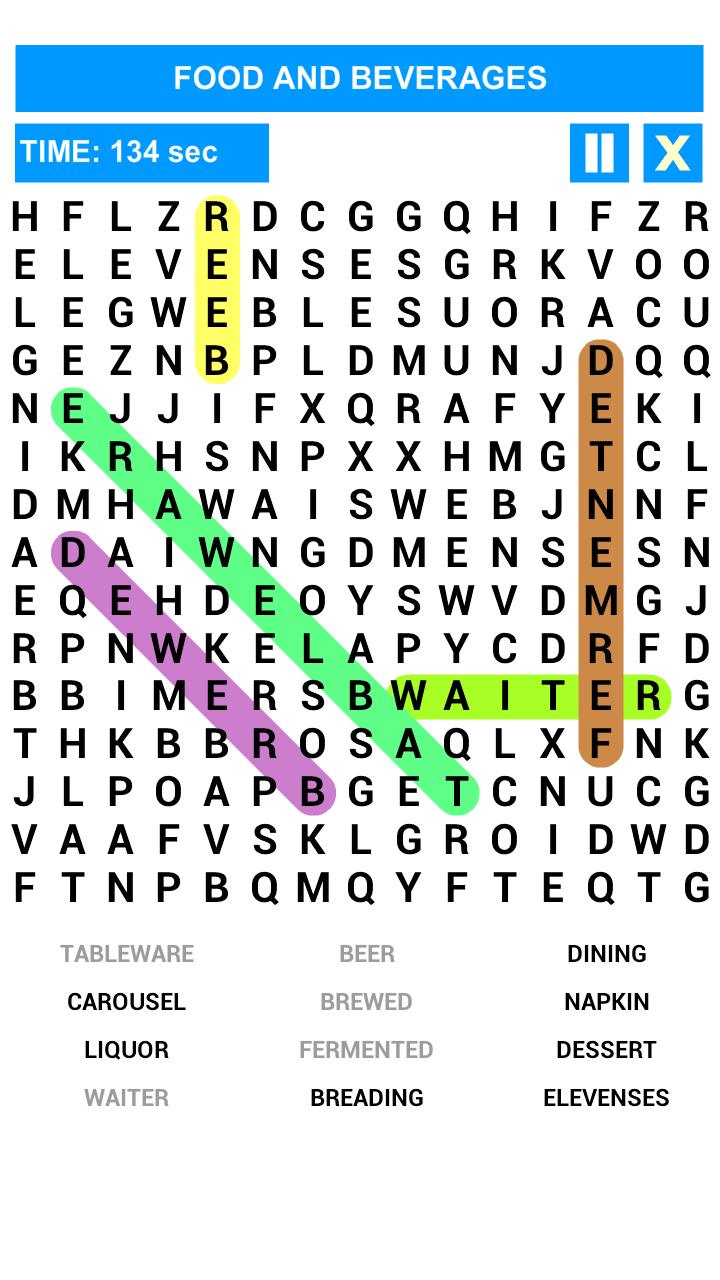Click NAPKIN in the word list

(606, 1001)
